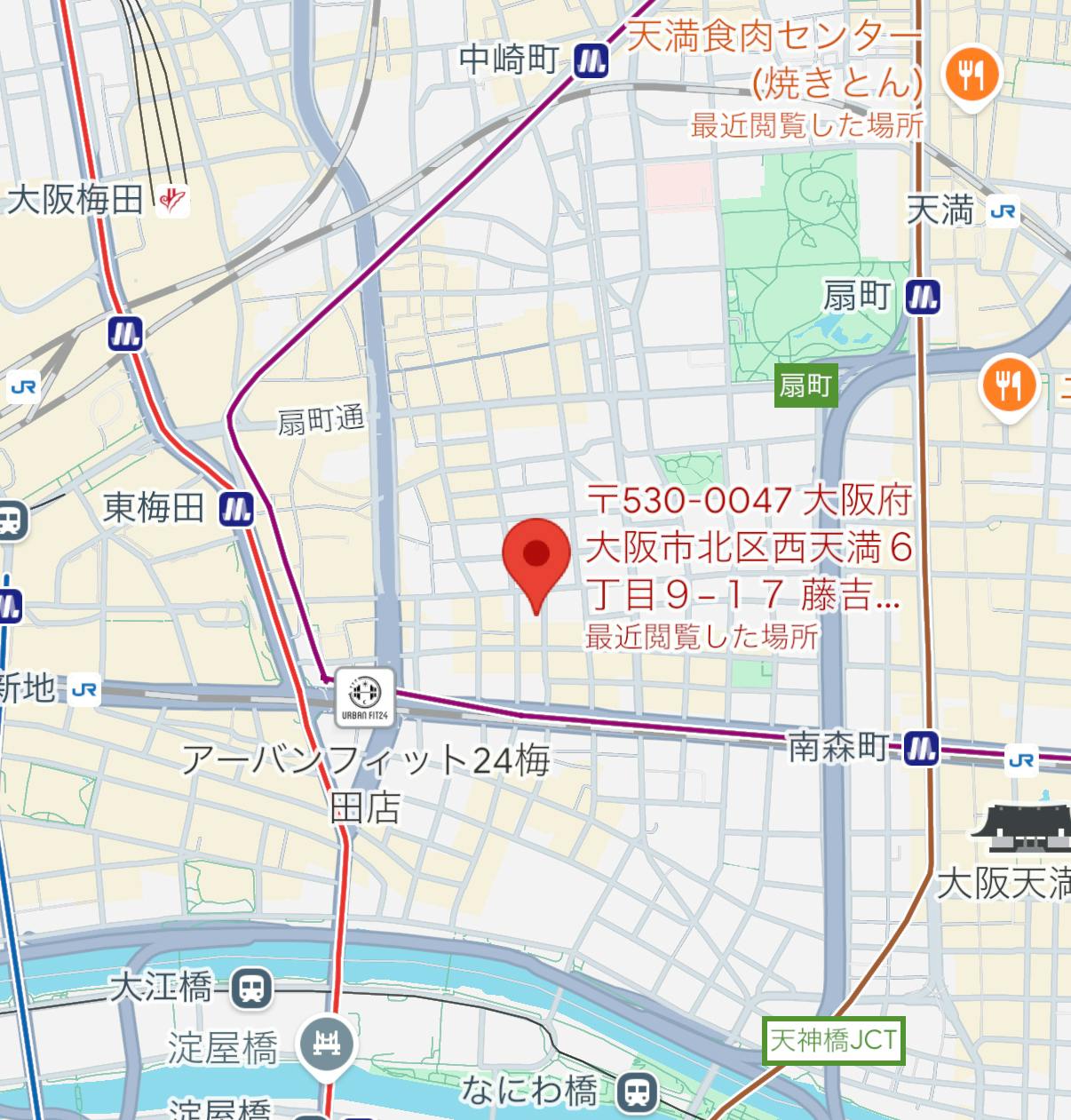
Task: Select 大阪梅田 Hankyu station marker
Action: click(172, 200)
